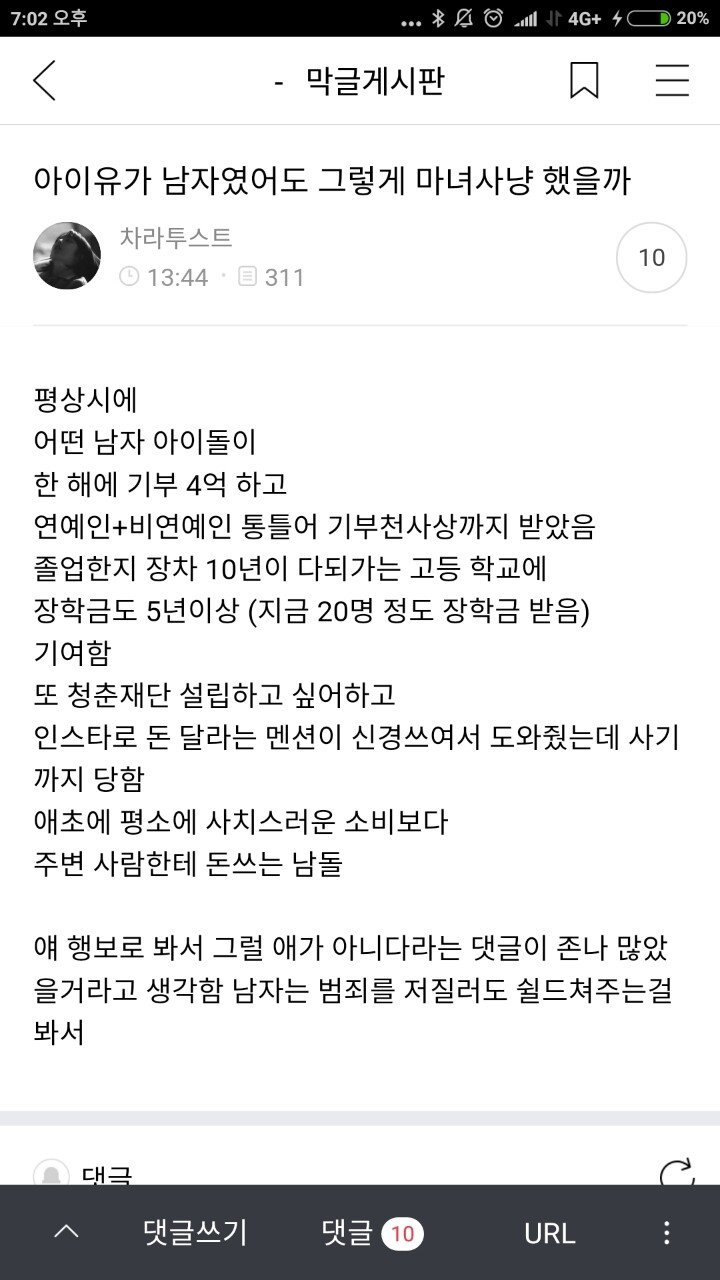Open the bottom bar overflow menu

pos(667,1233)
